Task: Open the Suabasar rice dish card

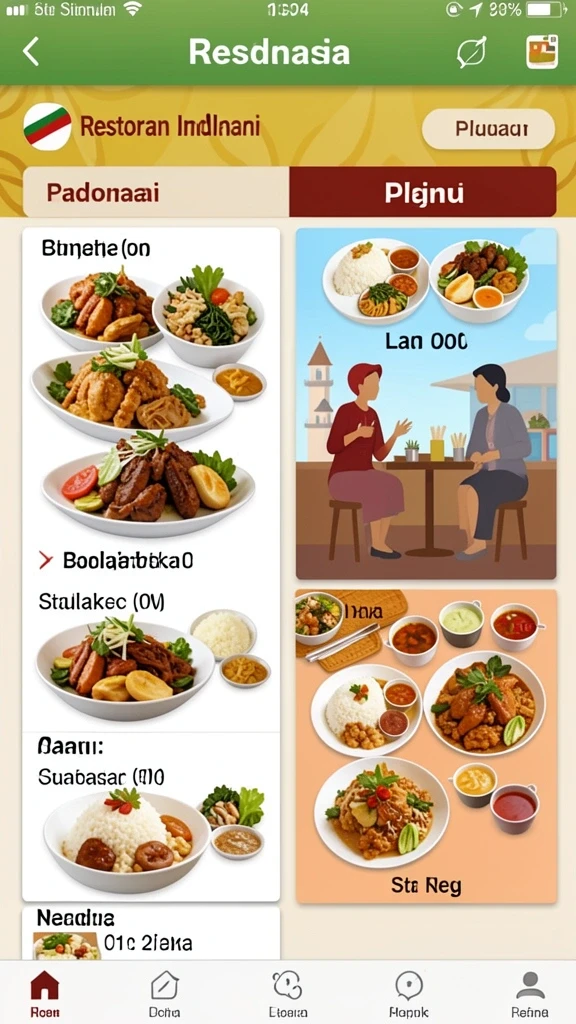Action: pyautogui.click(x=151, y=816)
